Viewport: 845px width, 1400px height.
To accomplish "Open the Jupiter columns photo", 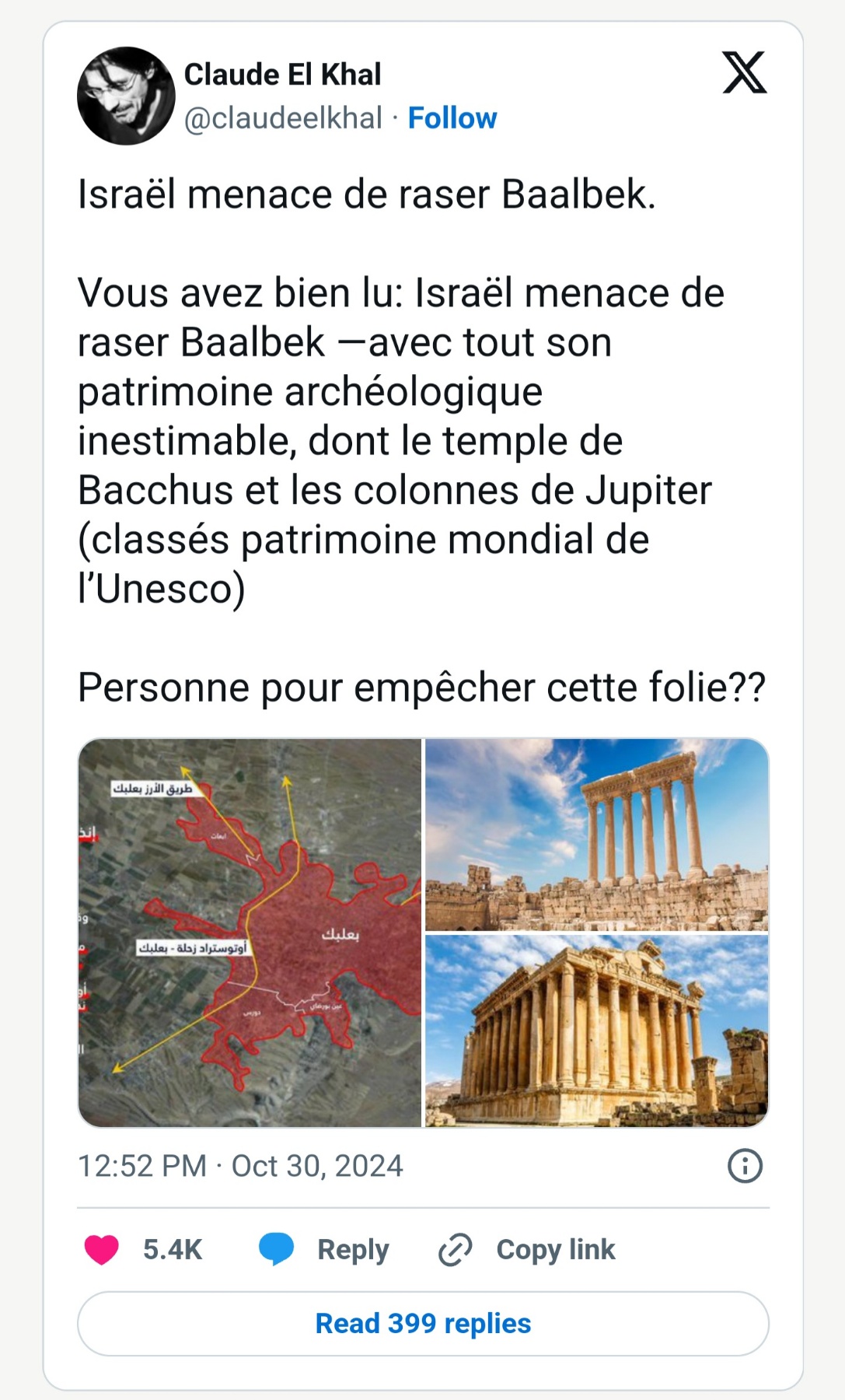I will (x=596, y=835).
